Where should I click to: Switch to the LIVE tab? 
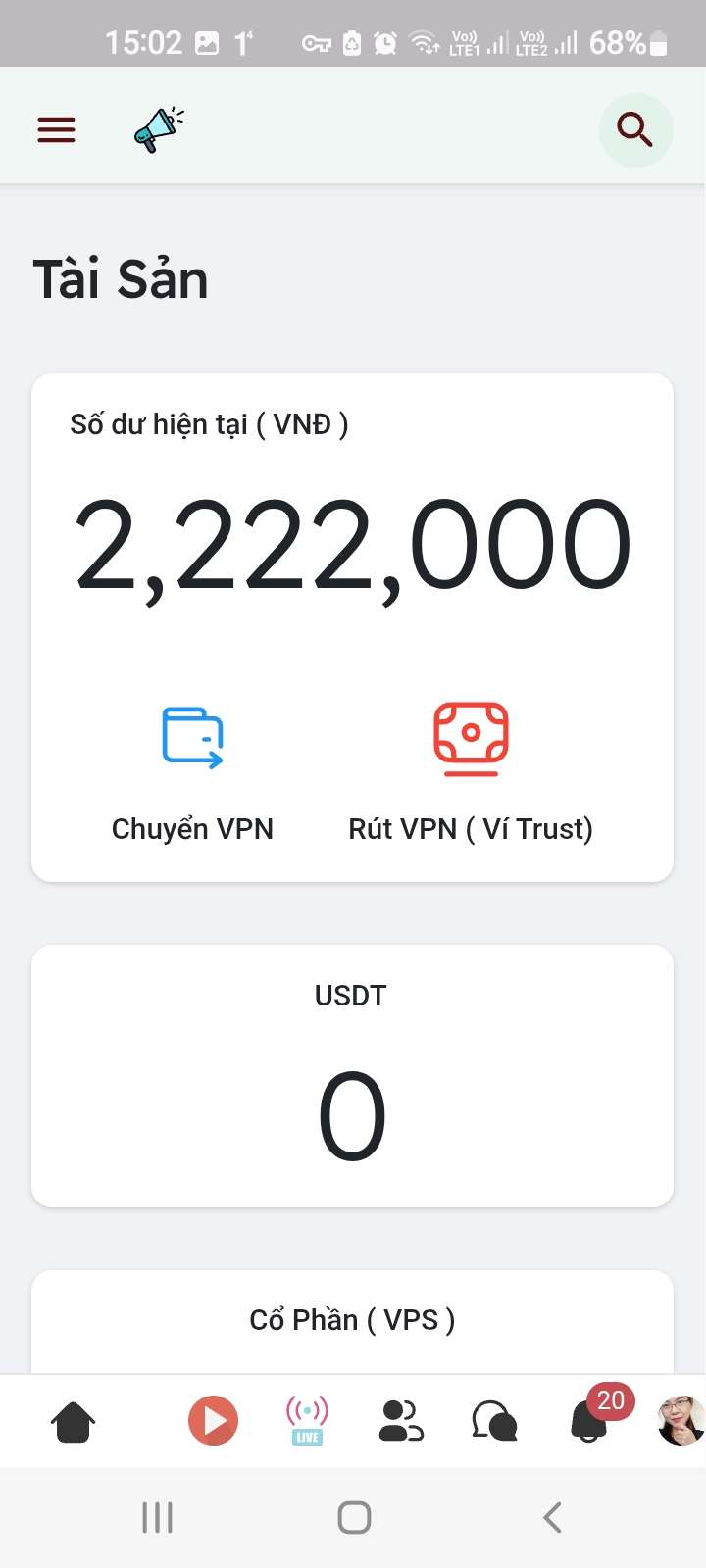[307, 1421]
